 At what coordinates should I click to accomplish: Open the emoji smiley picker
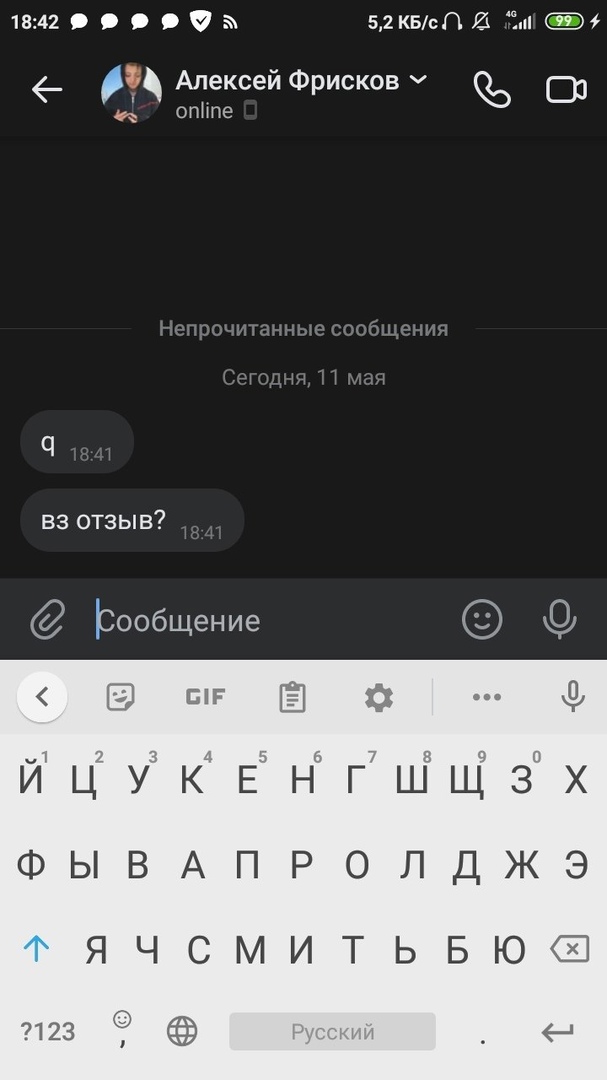pos(482,619)
